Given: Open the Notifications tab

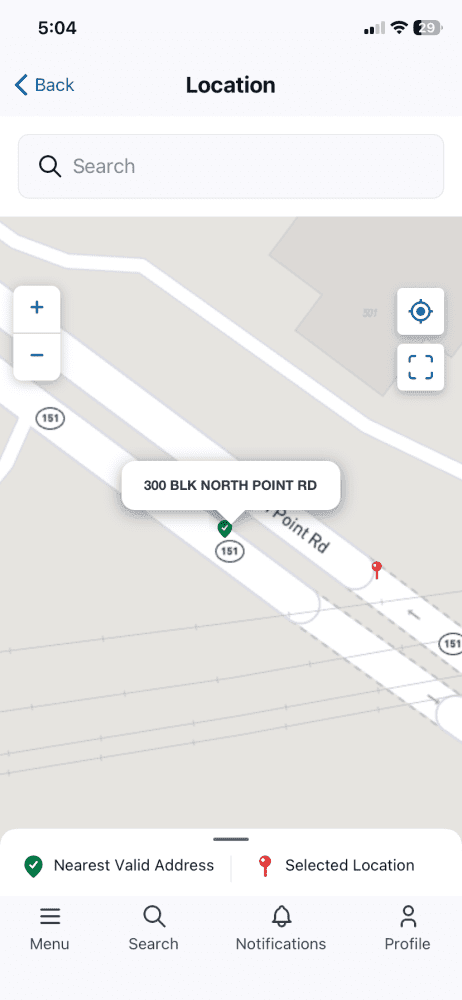Looking at the screenshot, I should coord(281,928).
